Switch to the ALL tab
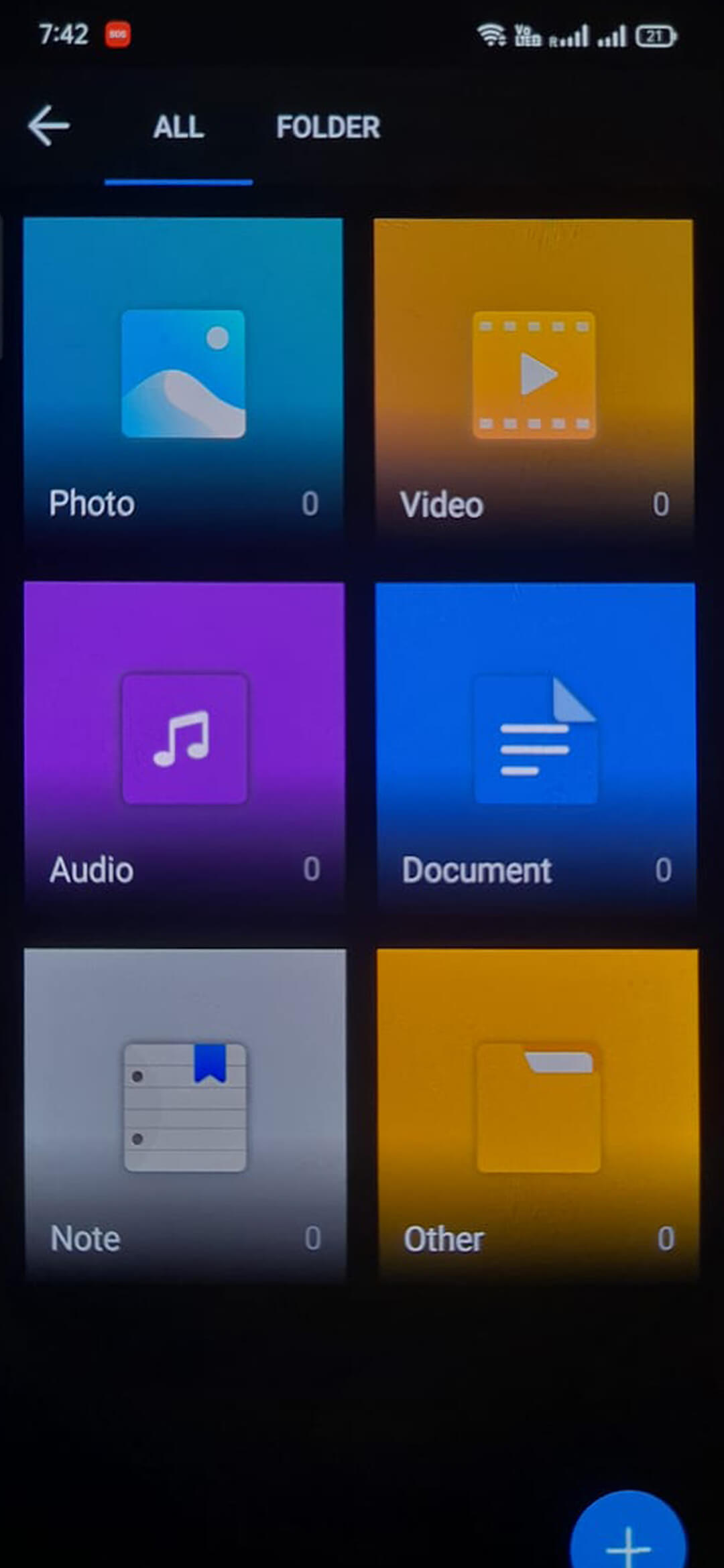This screenshot has width=724, height=1568. (178, 127)
